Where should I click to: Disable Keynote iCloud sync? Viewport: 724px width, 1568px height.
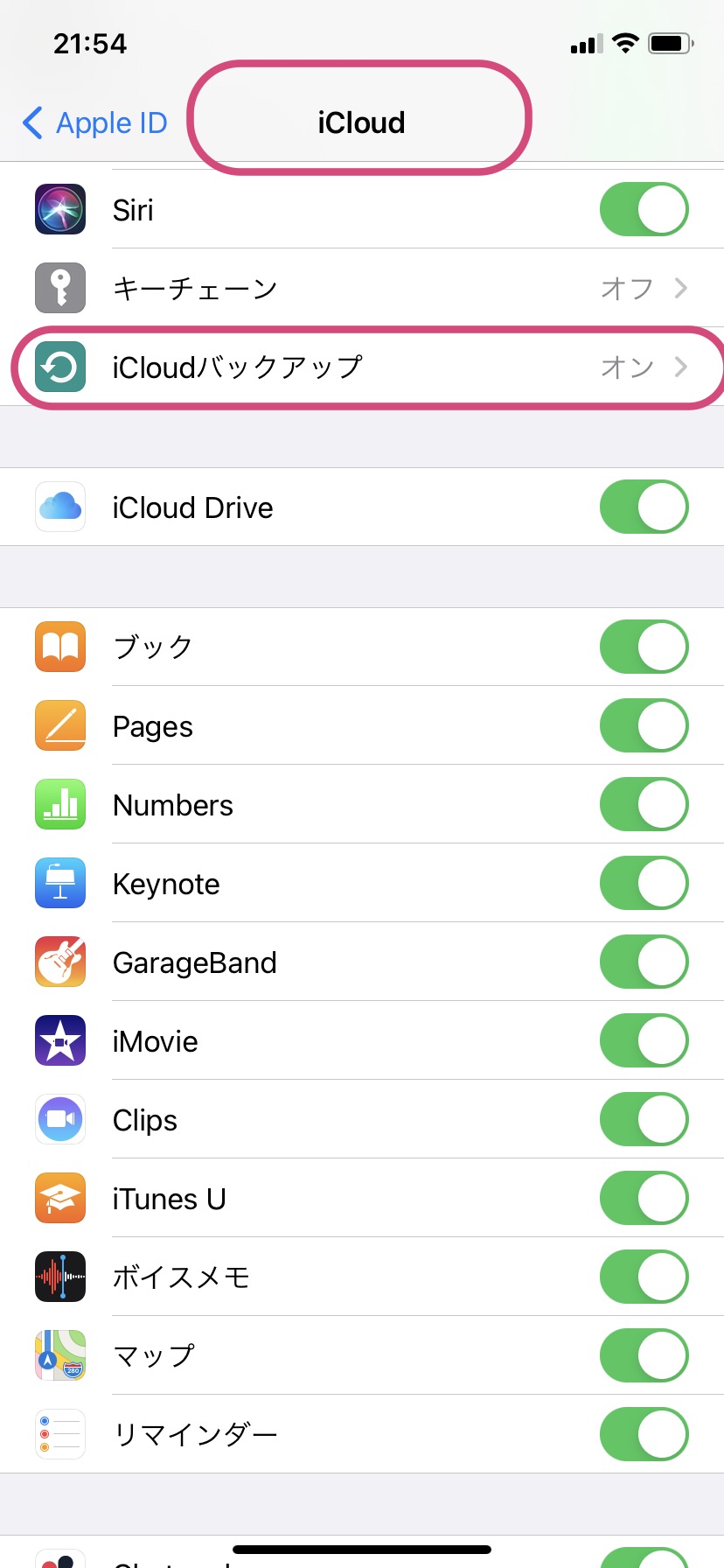point(644,883)
